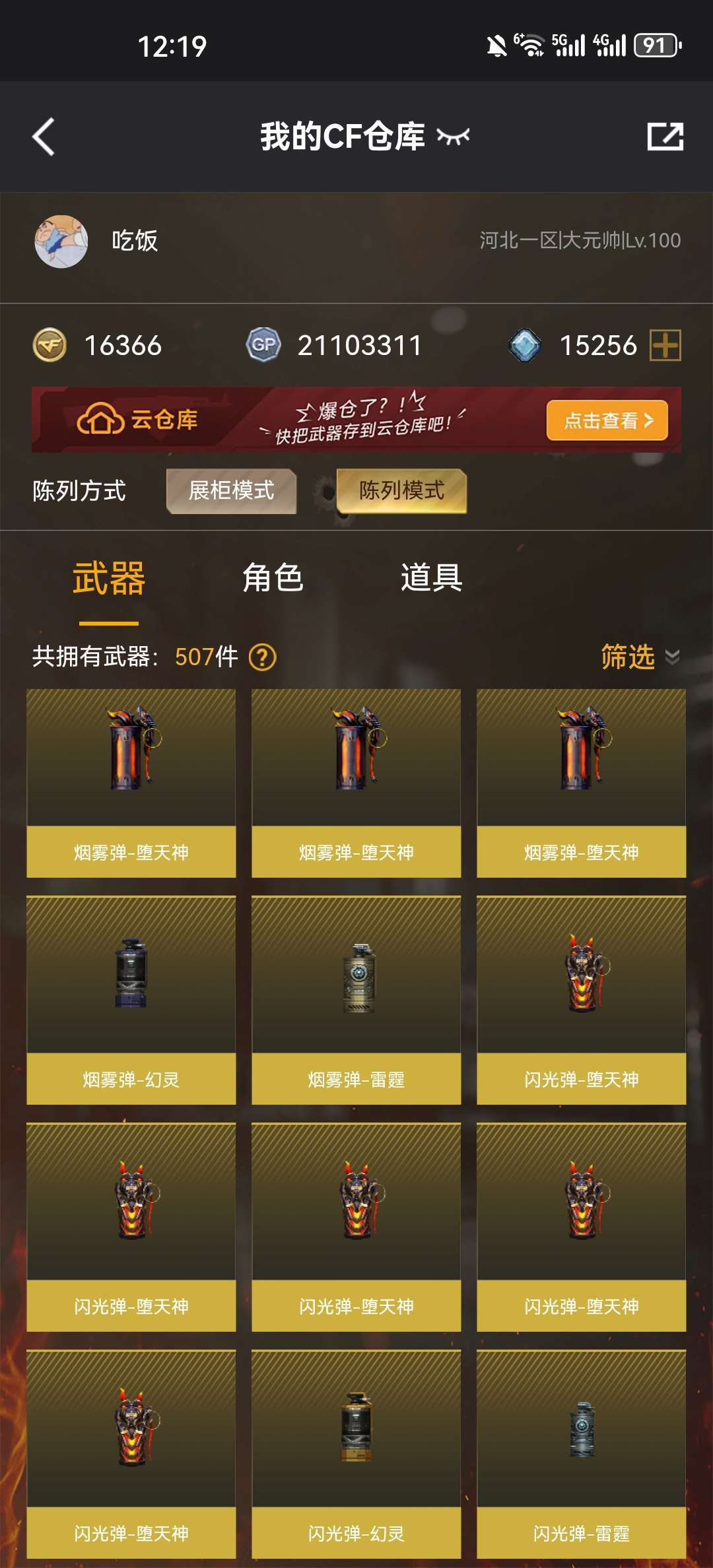Select 陈列模式 display mode

(x=401, y=491)
